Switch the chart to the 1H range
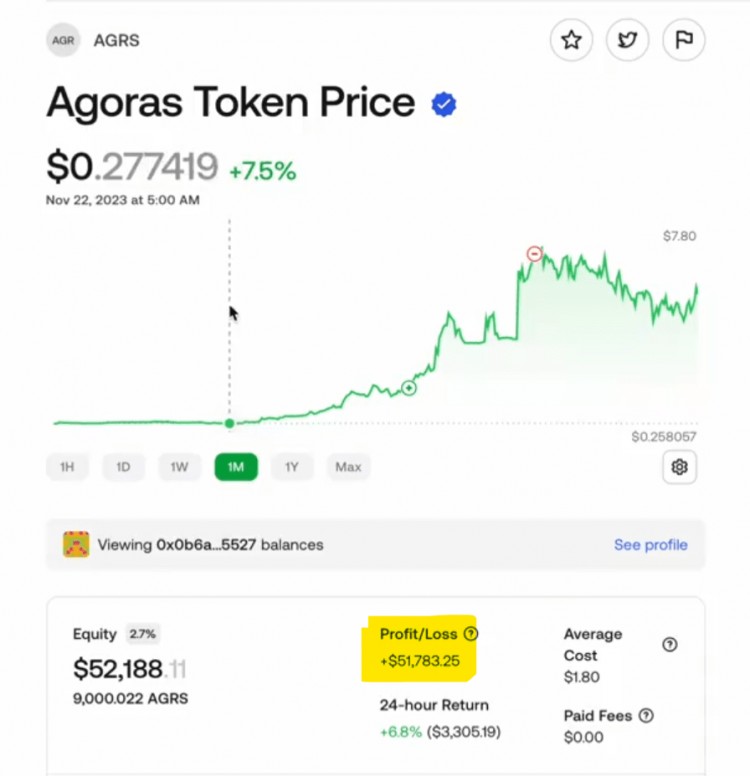This screenshot has width=750, height=776. pyautogui.click(x=67, y=467)
